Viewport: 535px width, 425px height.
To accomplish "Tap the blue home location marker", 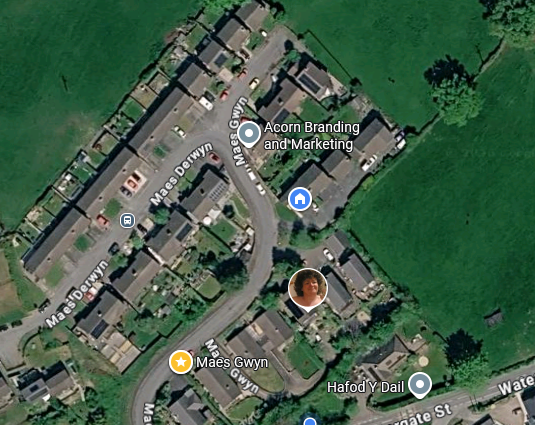I will click(300, 199).
